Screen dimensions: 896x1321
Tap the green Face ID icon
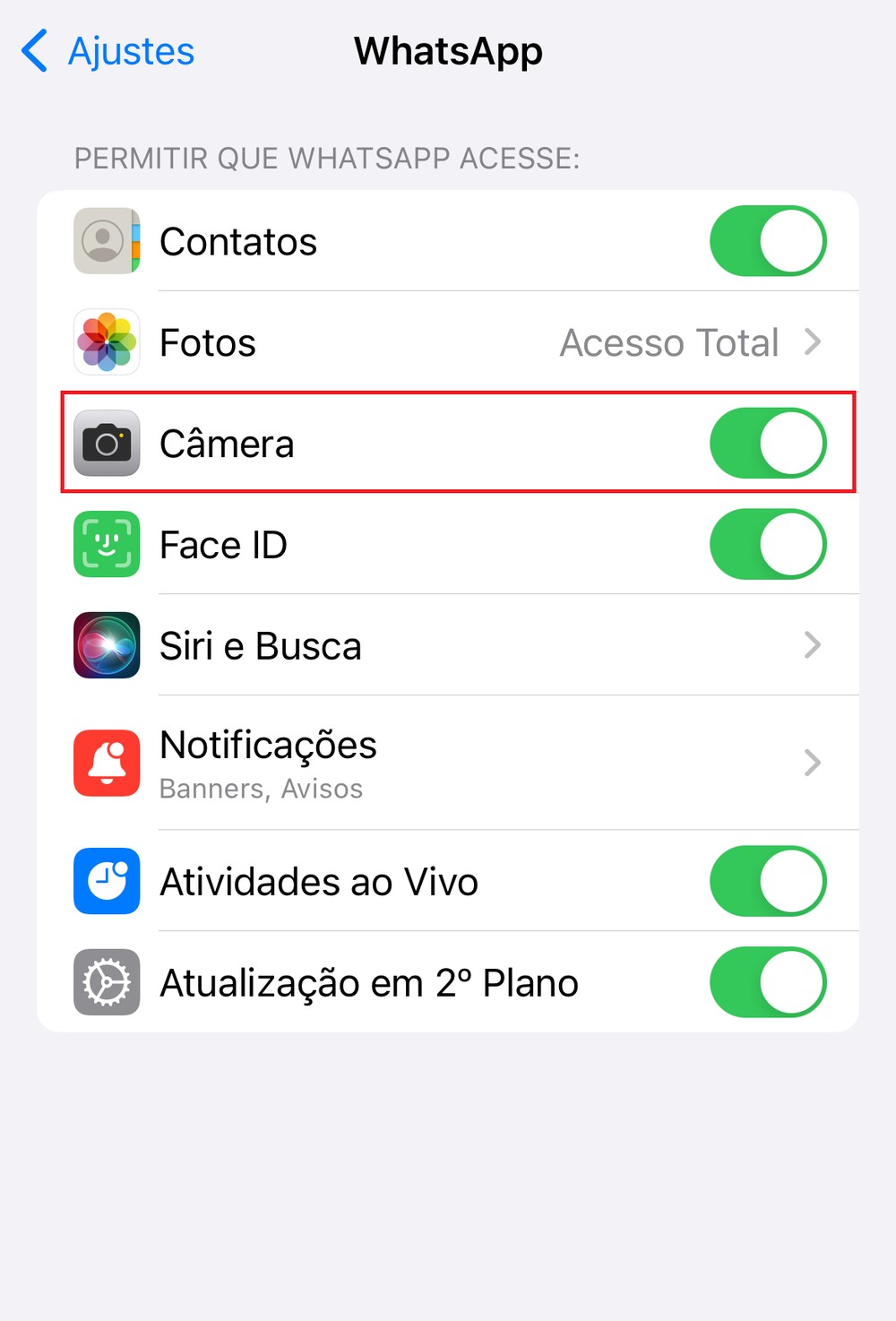click(x=106, y=544)
